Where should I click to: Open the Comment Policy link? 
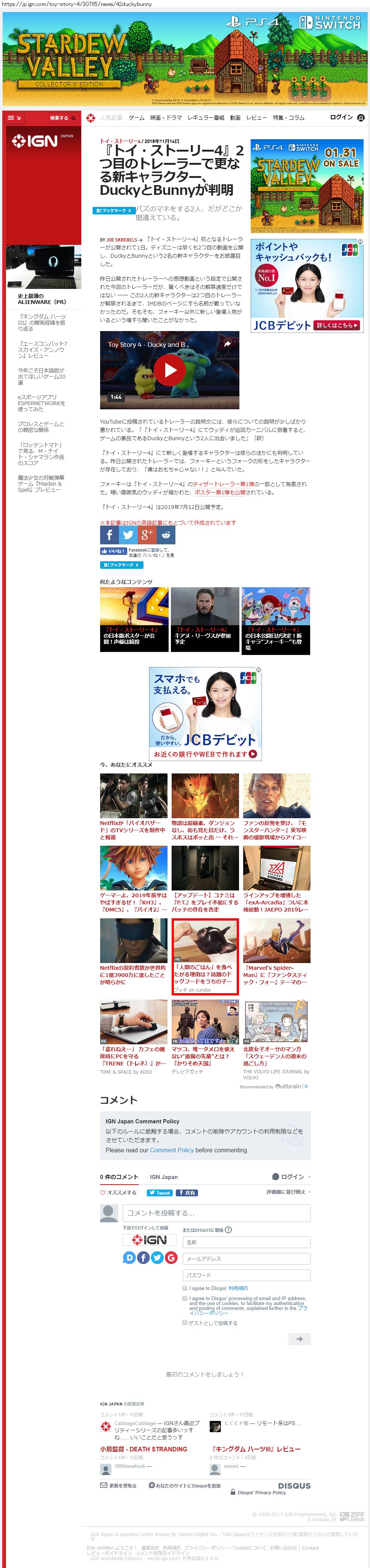point(172,1150)
